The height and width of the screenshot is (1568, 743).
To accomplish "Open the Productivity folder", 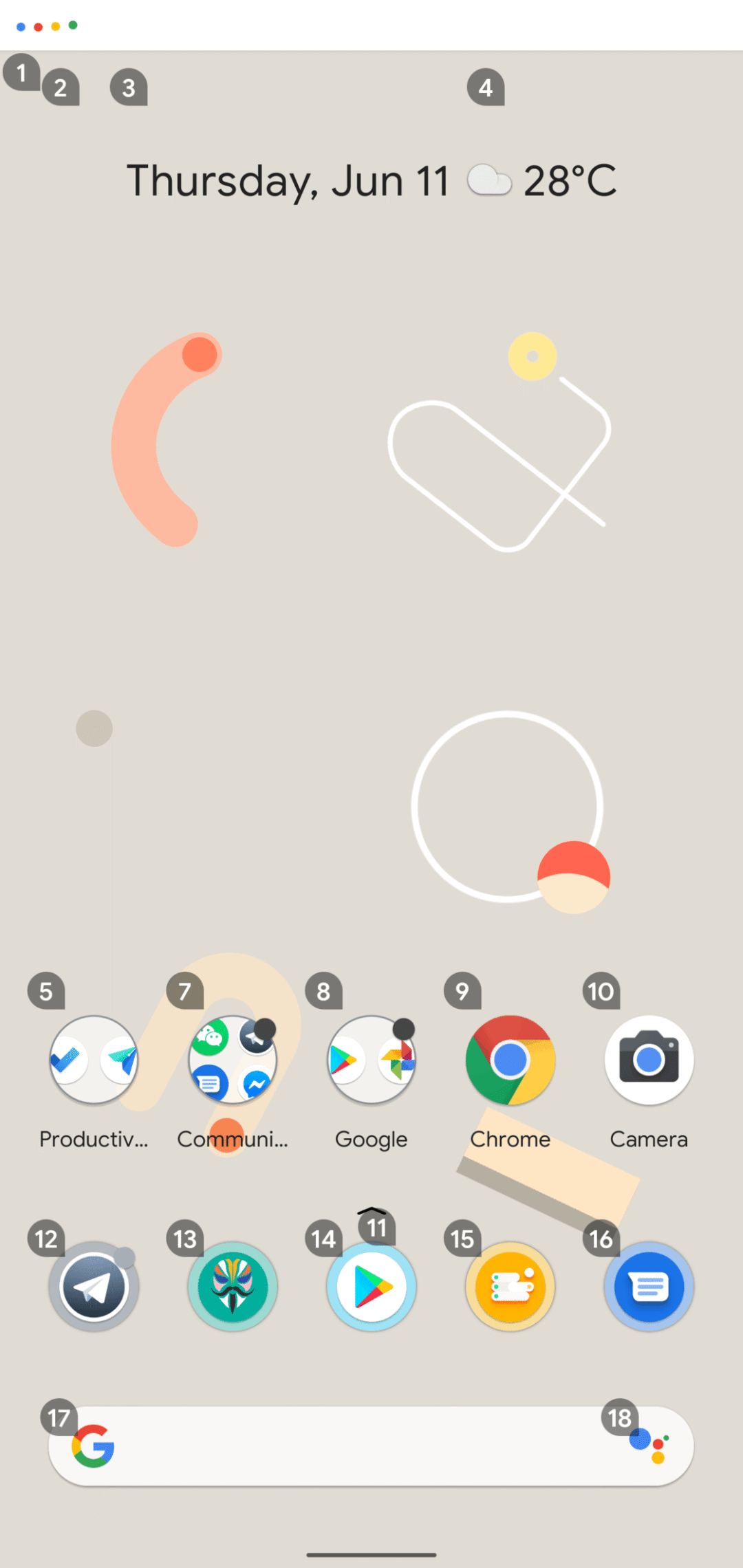I will 94,1060.
